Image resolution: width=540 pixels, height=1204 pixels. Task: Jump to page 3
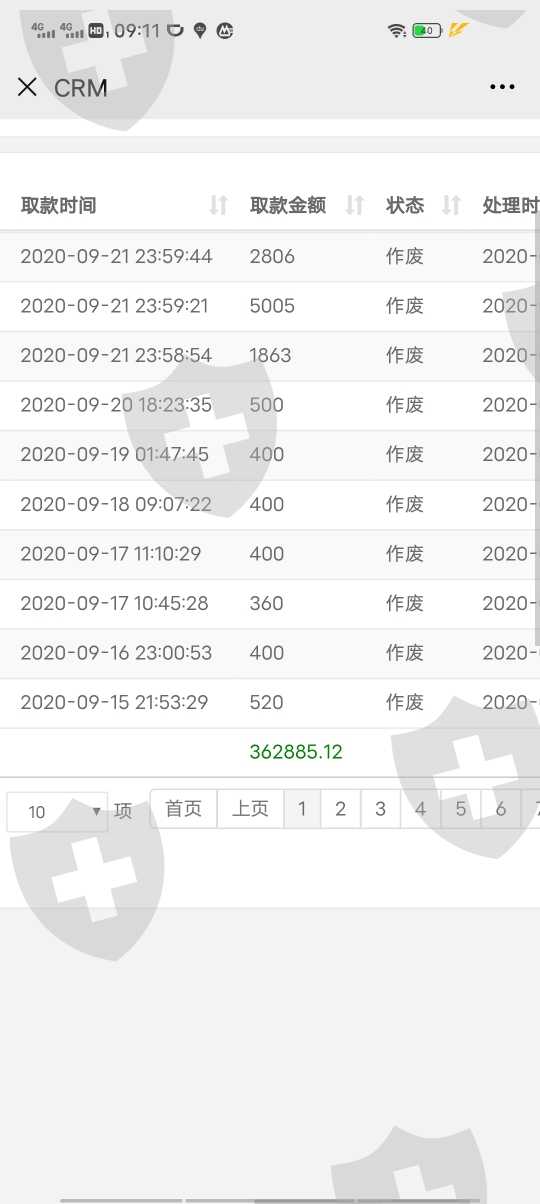380,808
